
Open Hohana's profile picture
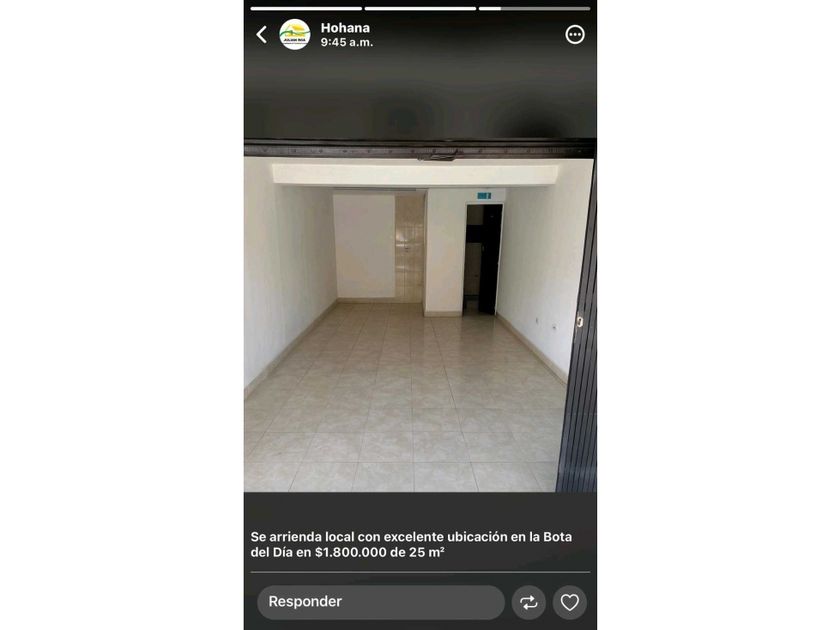coord(294,35)
